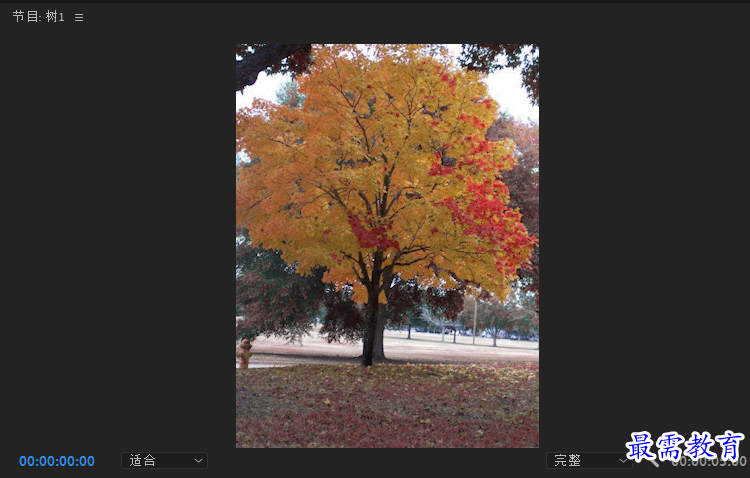Open the program panel hamburger menu
This screenshot has height=478, width=750.
point(79,17)
